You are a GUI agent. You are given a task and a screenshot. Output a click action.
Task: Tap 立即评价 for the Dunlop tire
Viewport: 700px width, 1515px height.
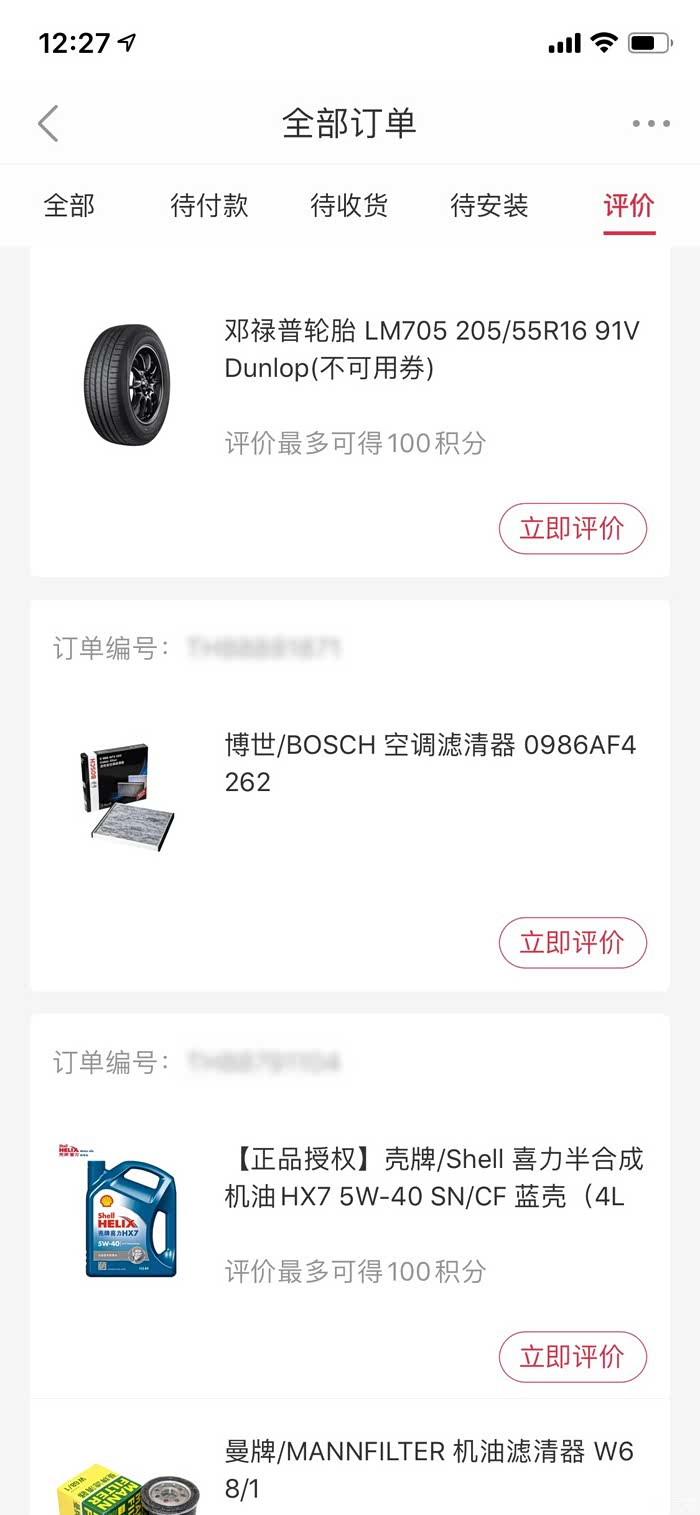pyautogui.click(x=572, y=529)
